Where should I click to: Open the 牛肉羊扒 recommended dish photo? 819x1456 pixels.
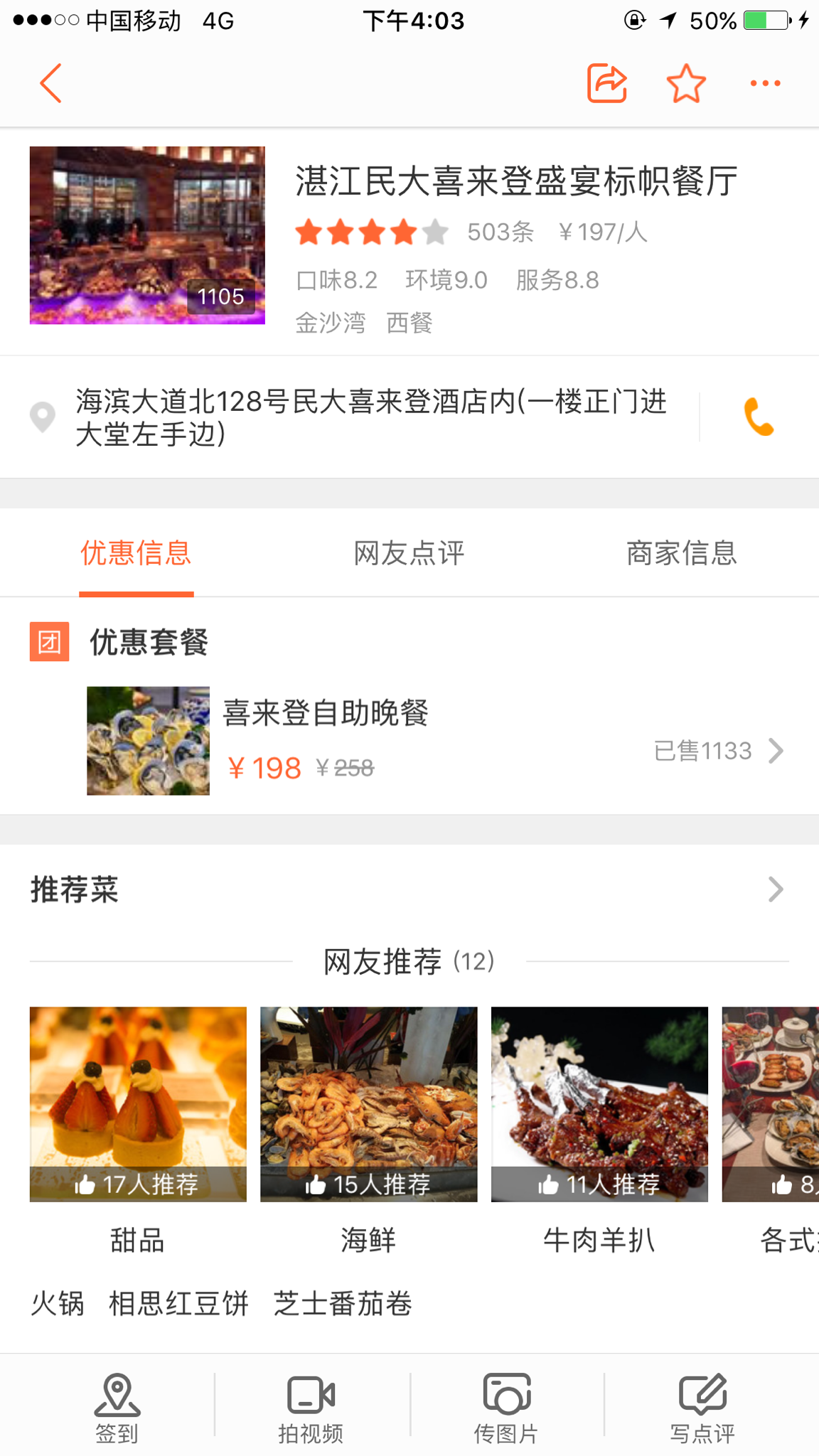click(x=599, y=1103)
